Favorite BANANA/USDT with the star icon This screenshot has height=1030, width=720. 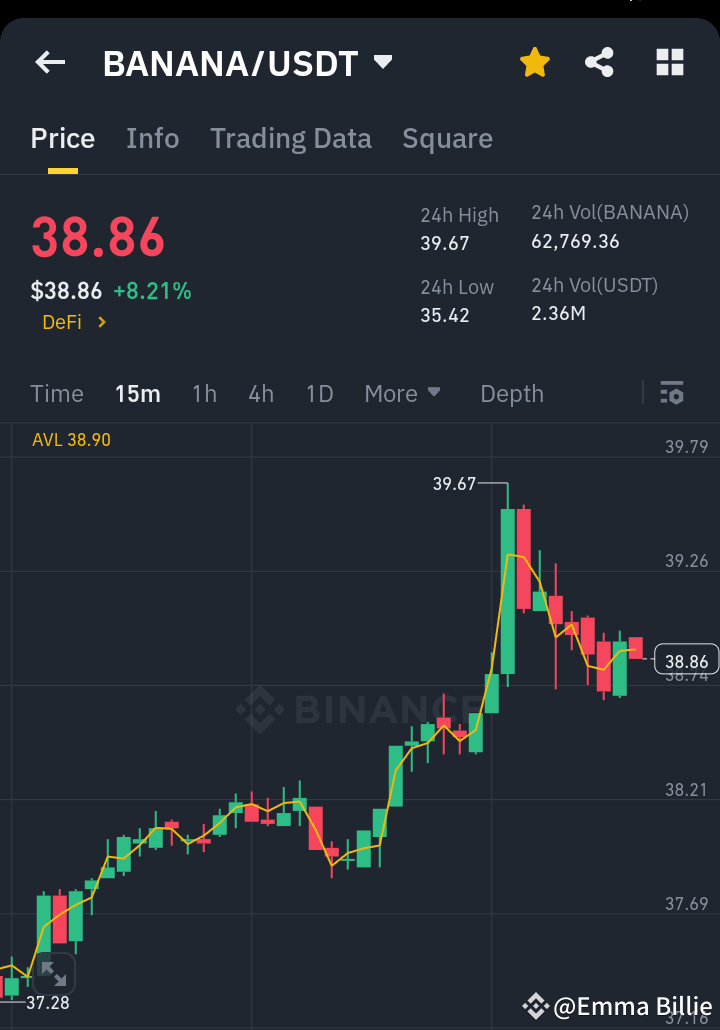535,61
